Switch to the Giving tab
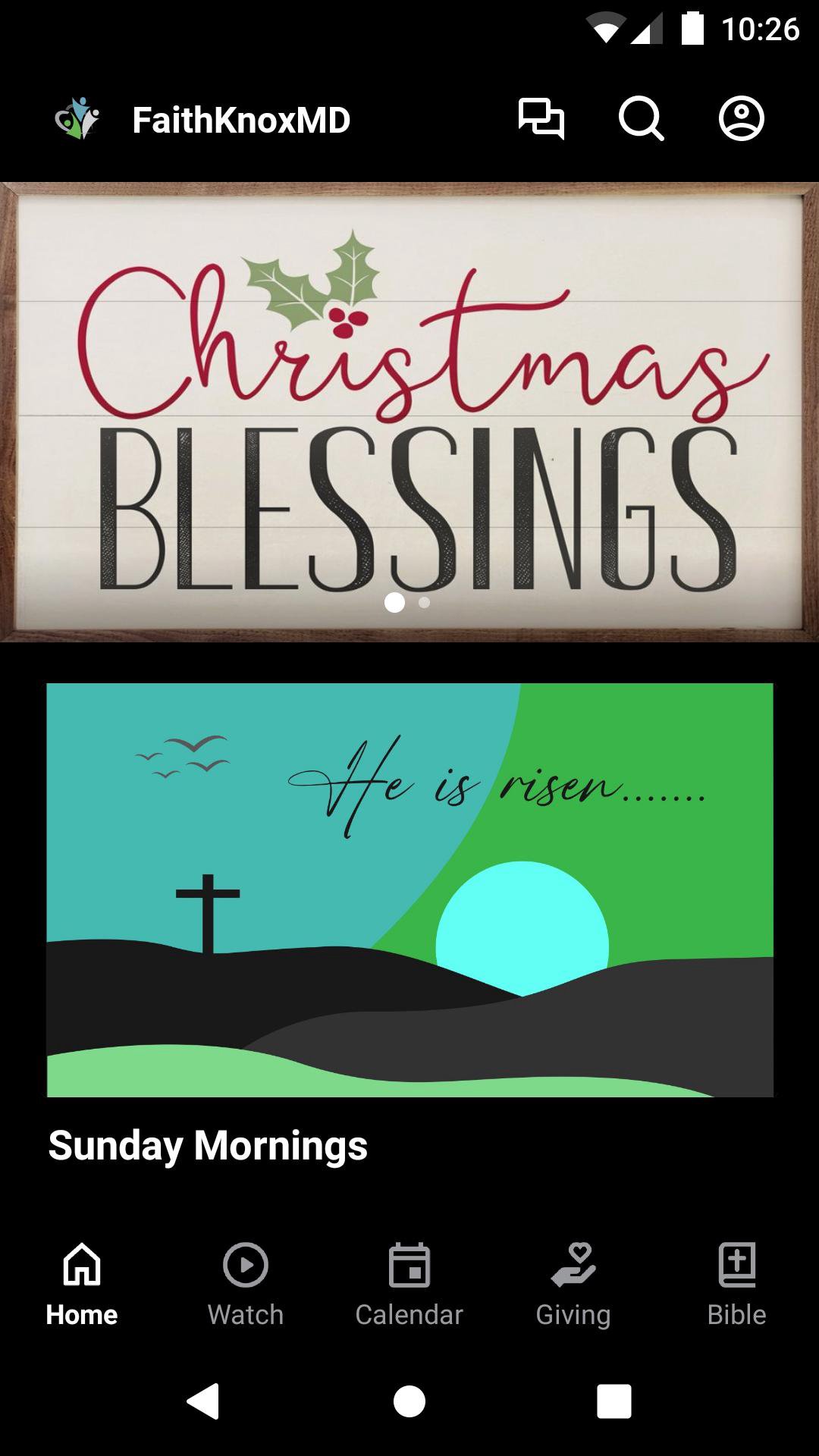 (x=573, y=1280)
